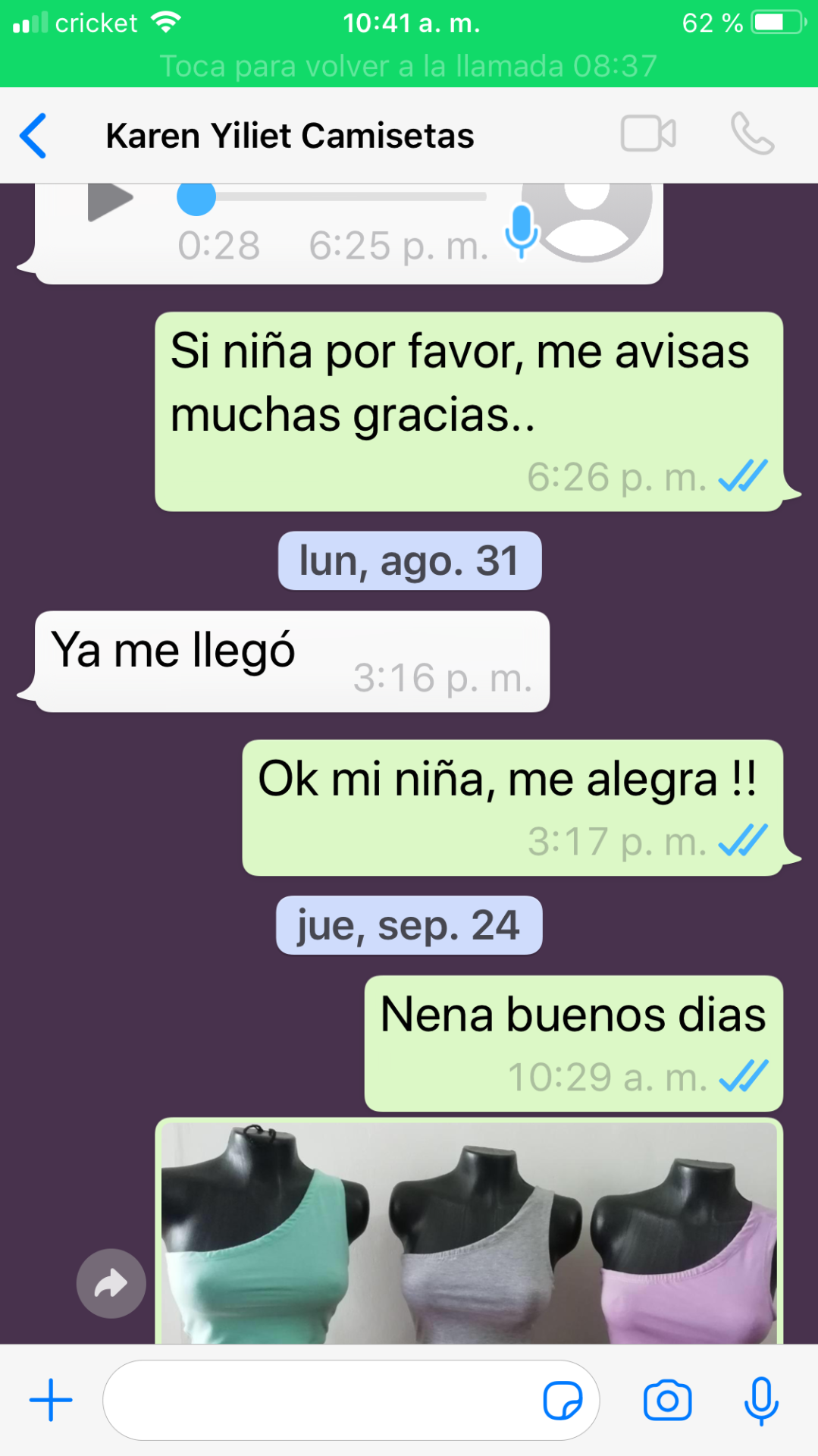Start a video call with Karen
The image size is (818, 1456).
pyautogui.click(x=647, y=134)
